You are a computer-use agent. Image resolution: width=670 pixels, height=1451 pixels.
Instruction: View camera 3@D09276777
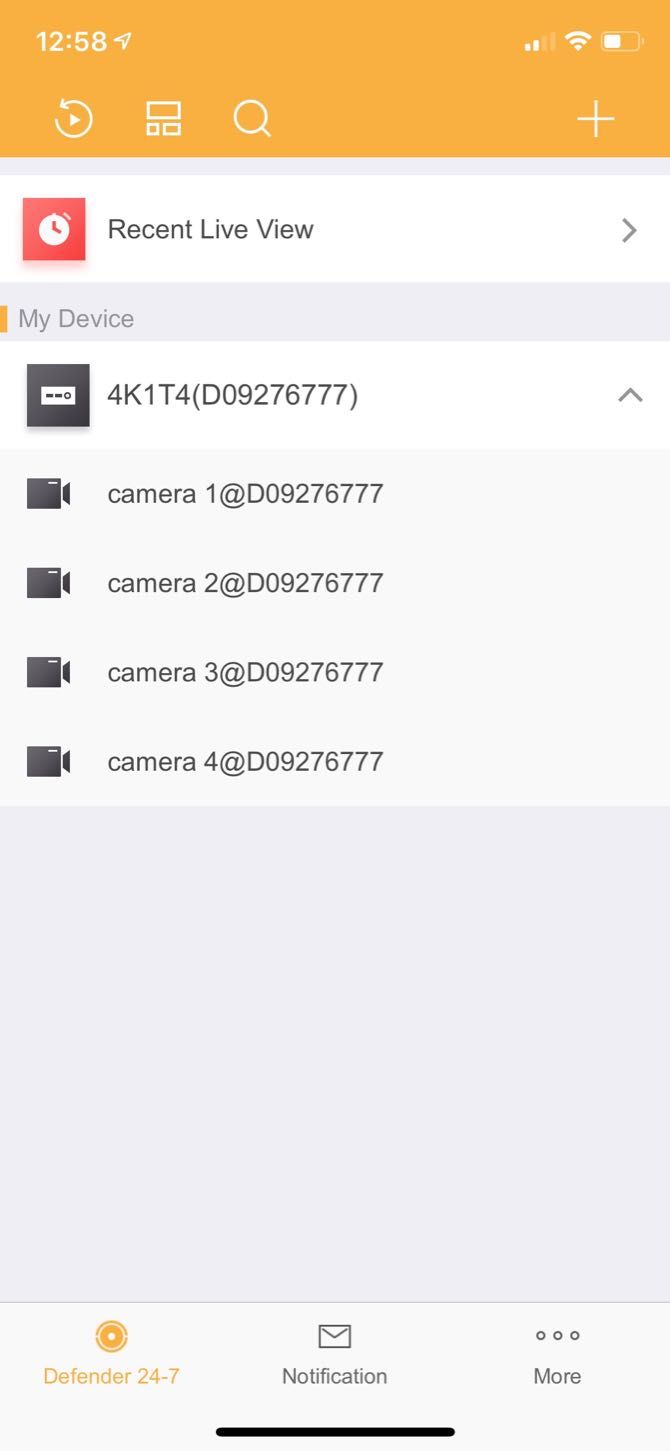coord(245,672)
